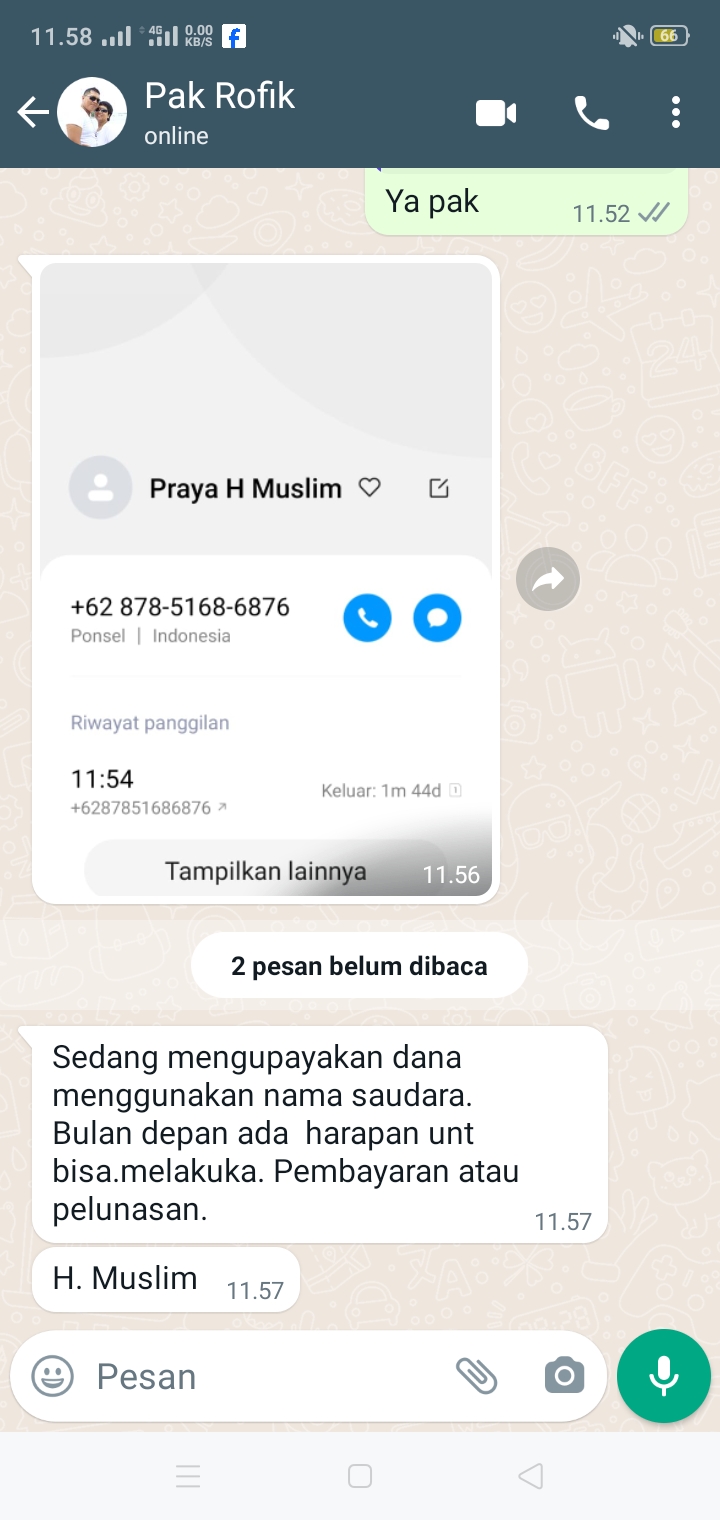Open the camera from message bar
720x1520 pixels.
click(x=564, y=1376)
